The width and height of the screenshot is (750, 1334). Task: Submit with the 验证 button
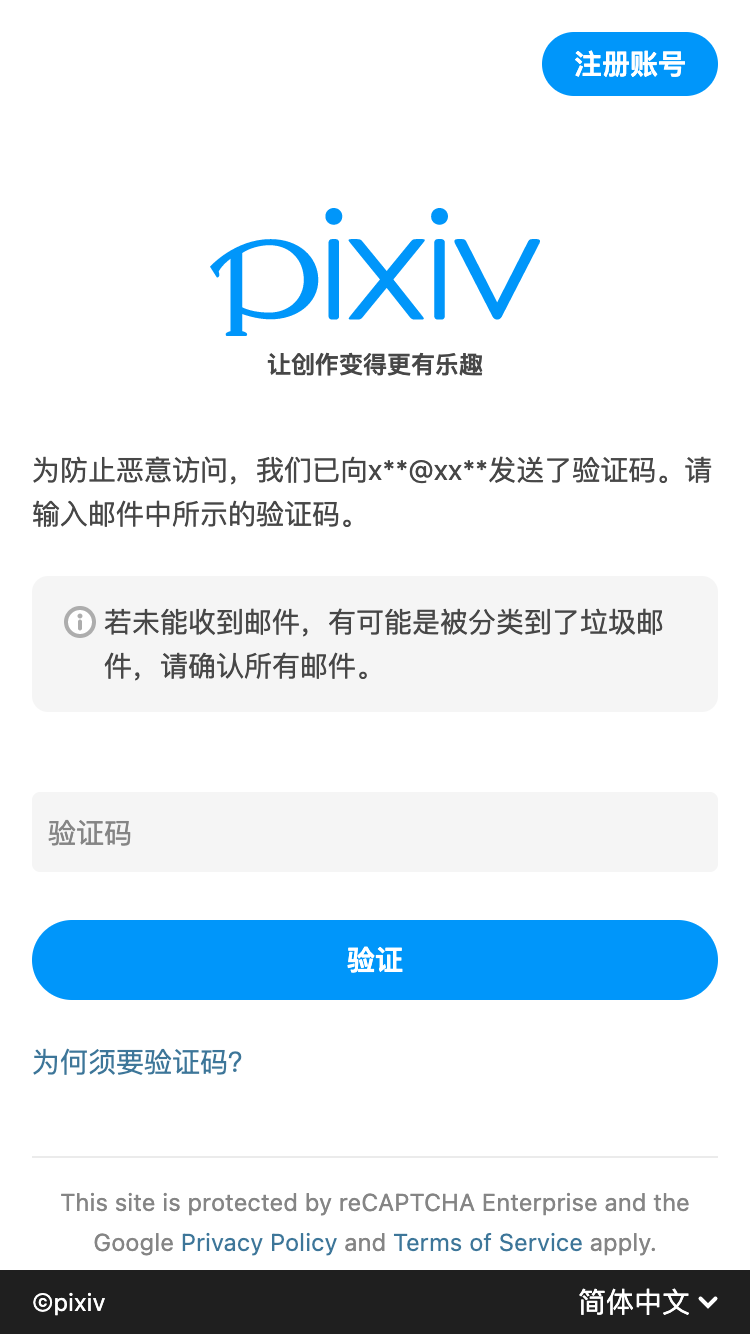[374, 960]
